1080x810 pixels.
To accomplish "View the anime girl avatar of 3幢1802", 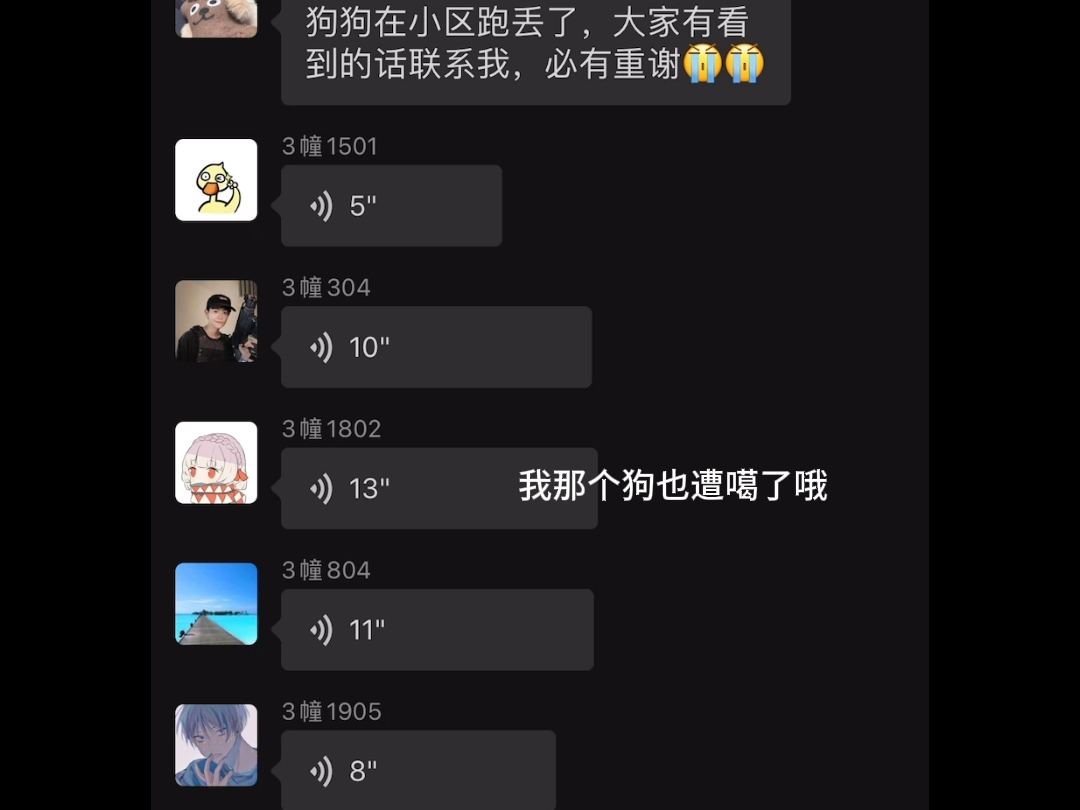I will coord(216,462).
